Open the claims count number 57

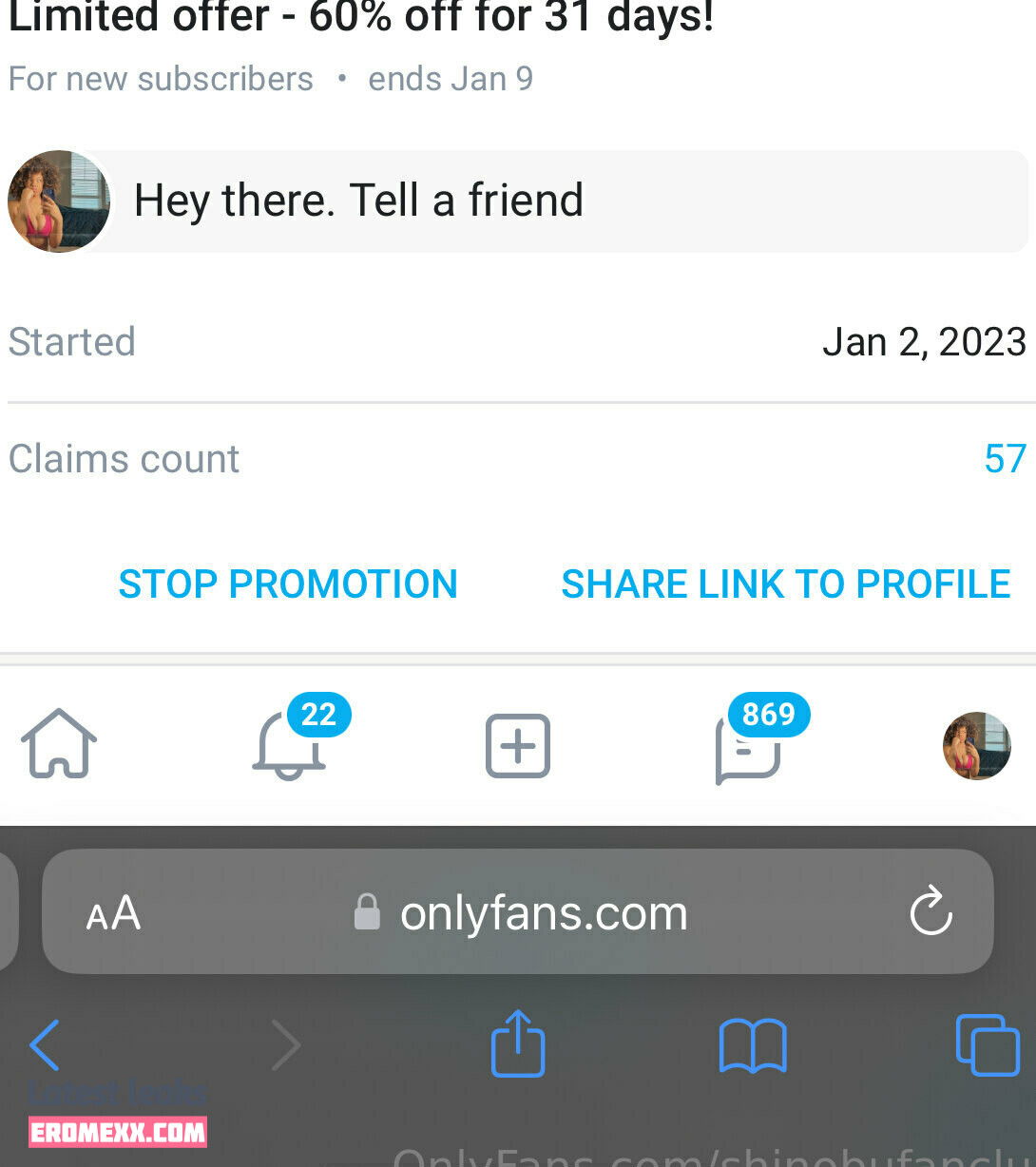[x=1005, y=459]
